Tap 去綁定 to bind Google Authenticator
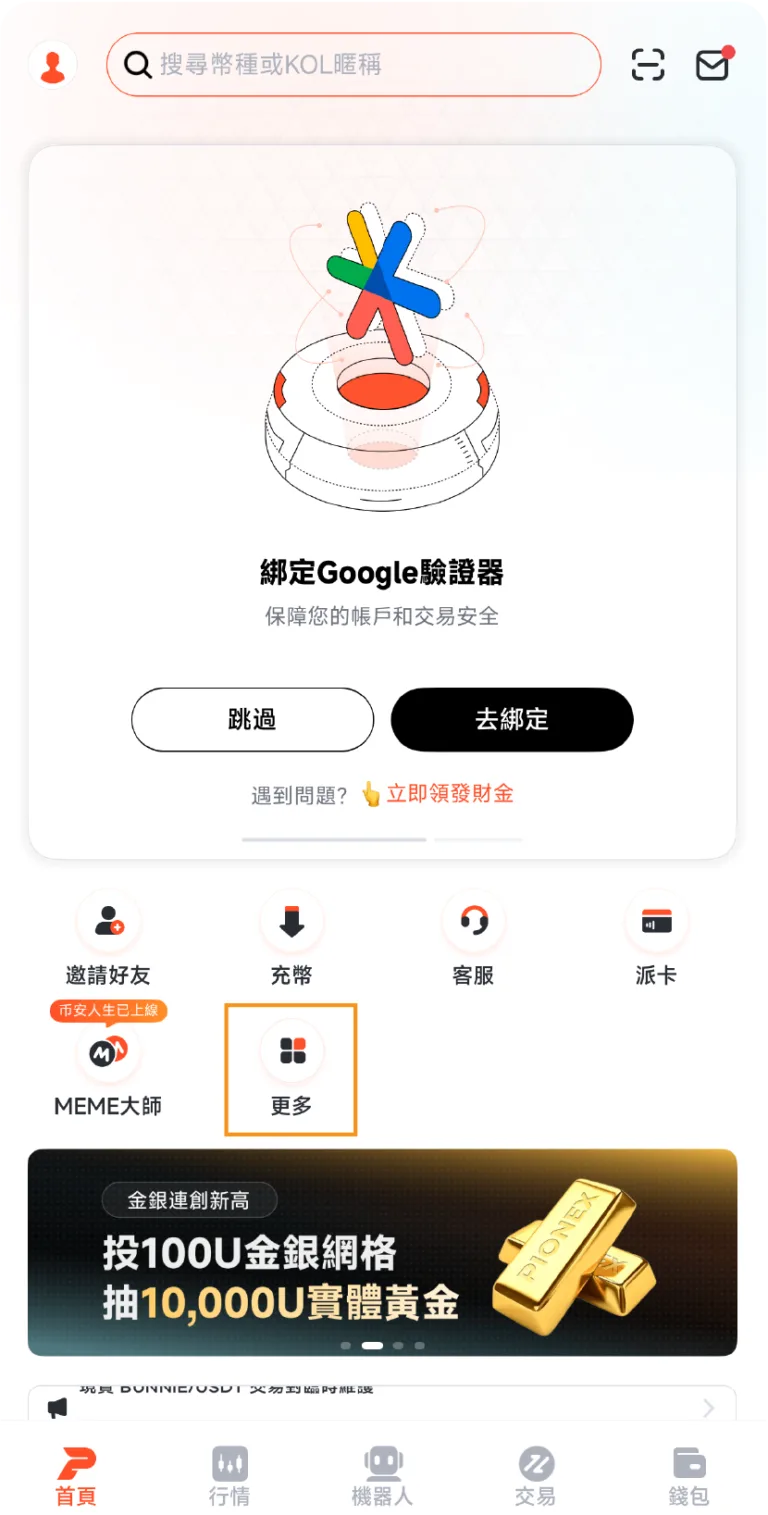The height and width of the screenshot is (1515, 768). pyautogui.click(x=513, y=719)
